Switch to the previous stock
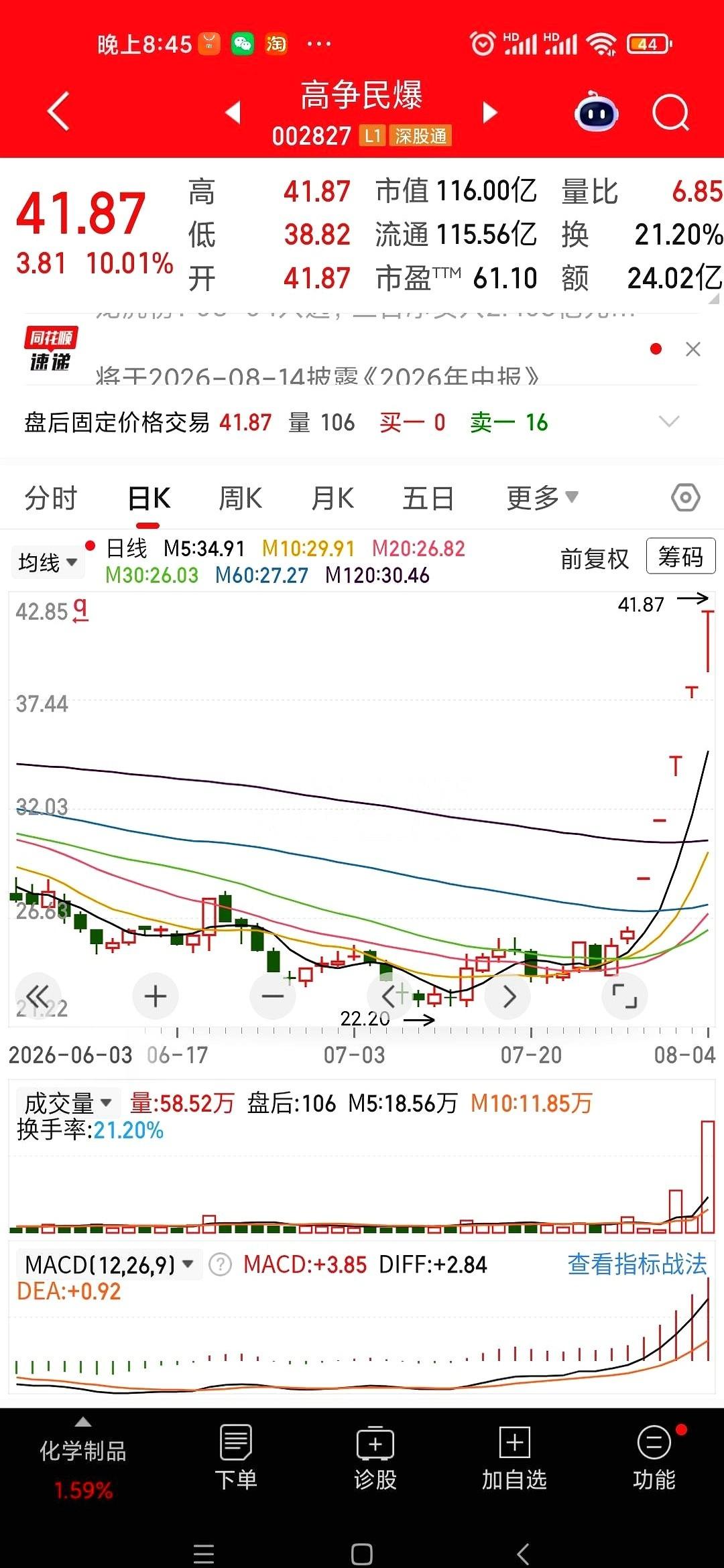This screenshot has width=724, height=1568. point(233,111)
